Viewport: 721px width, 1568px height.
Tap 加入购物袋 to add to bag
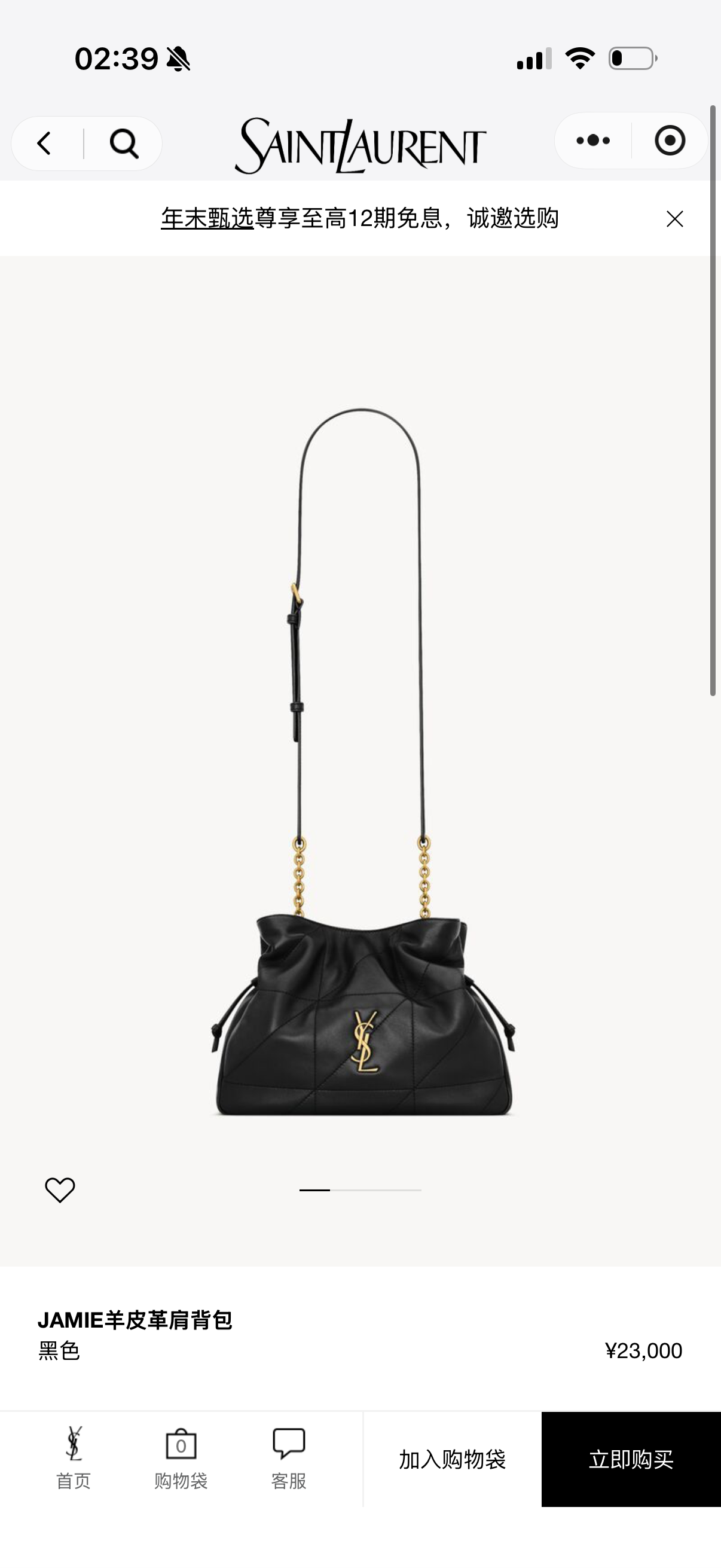click(x=452, y=1459)
